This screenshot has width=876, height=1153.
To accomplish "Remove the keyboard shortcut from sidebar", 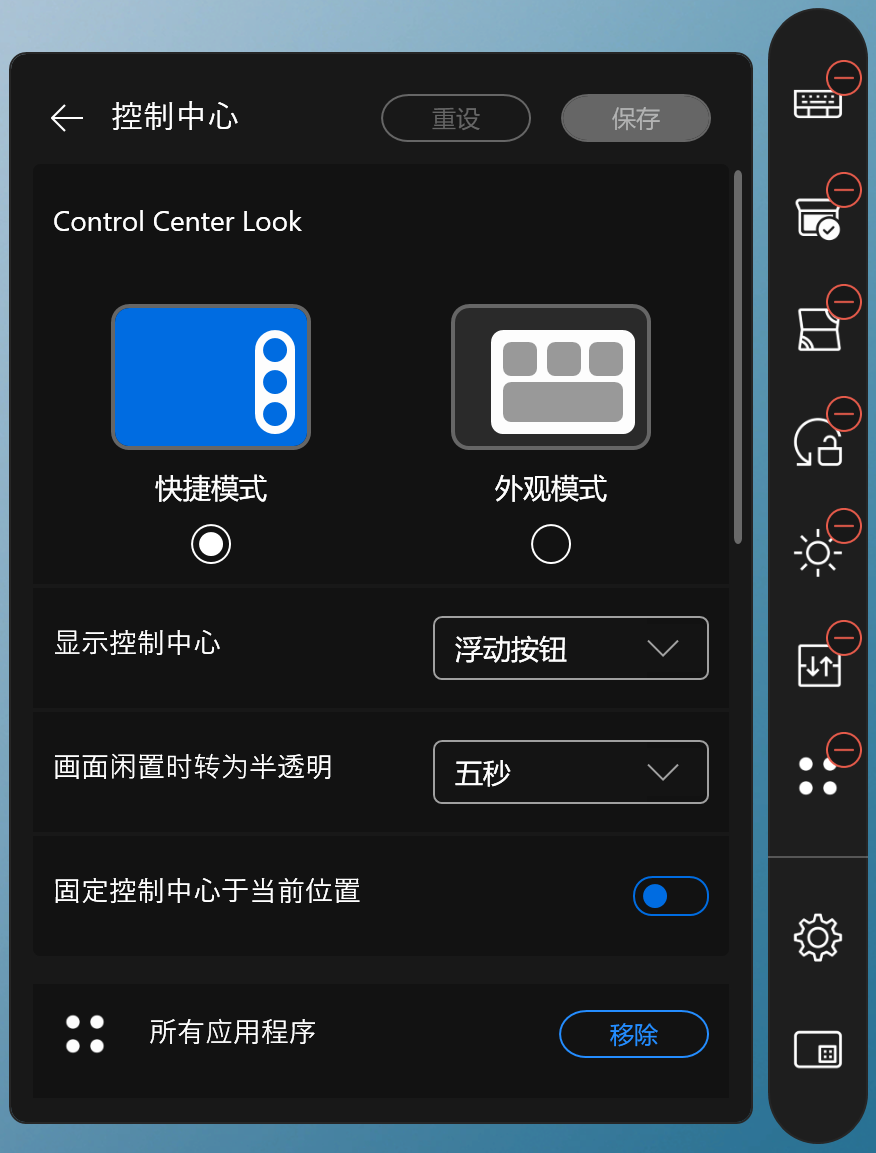I will coord(844,78).
